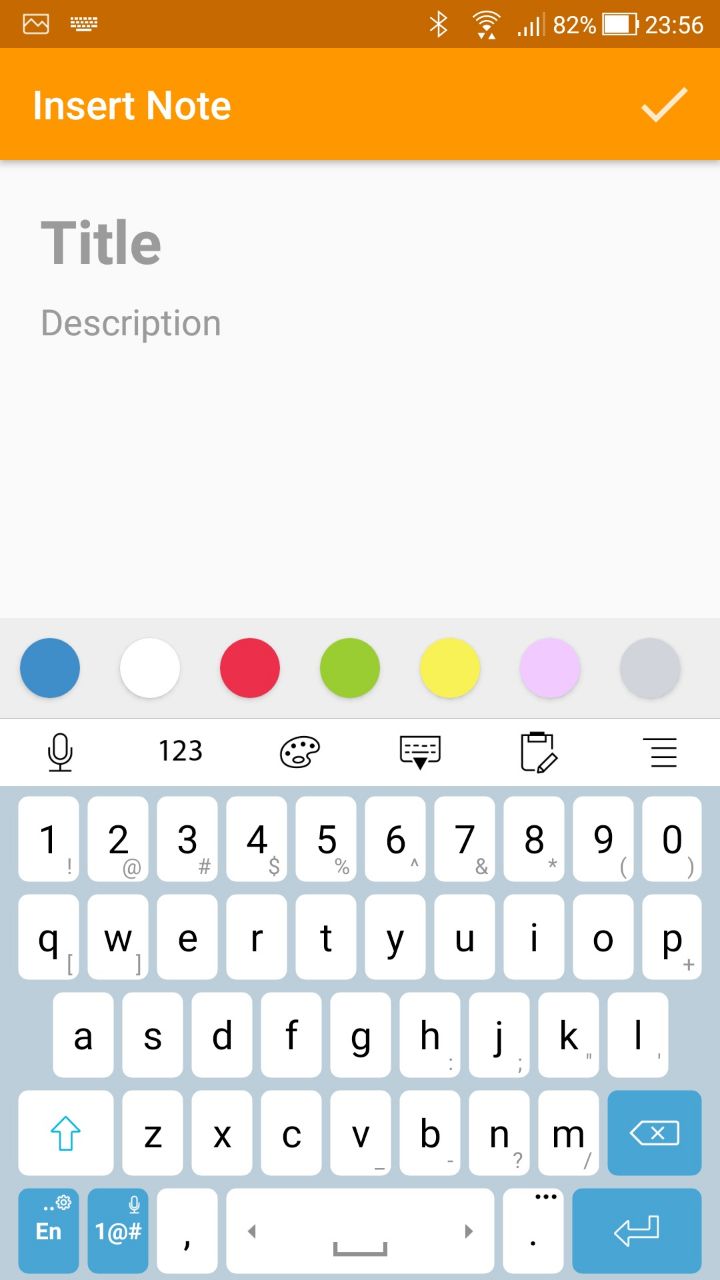
Task: Pick the lavender note color
Action: pyautogui.click(x=550, y=668)
